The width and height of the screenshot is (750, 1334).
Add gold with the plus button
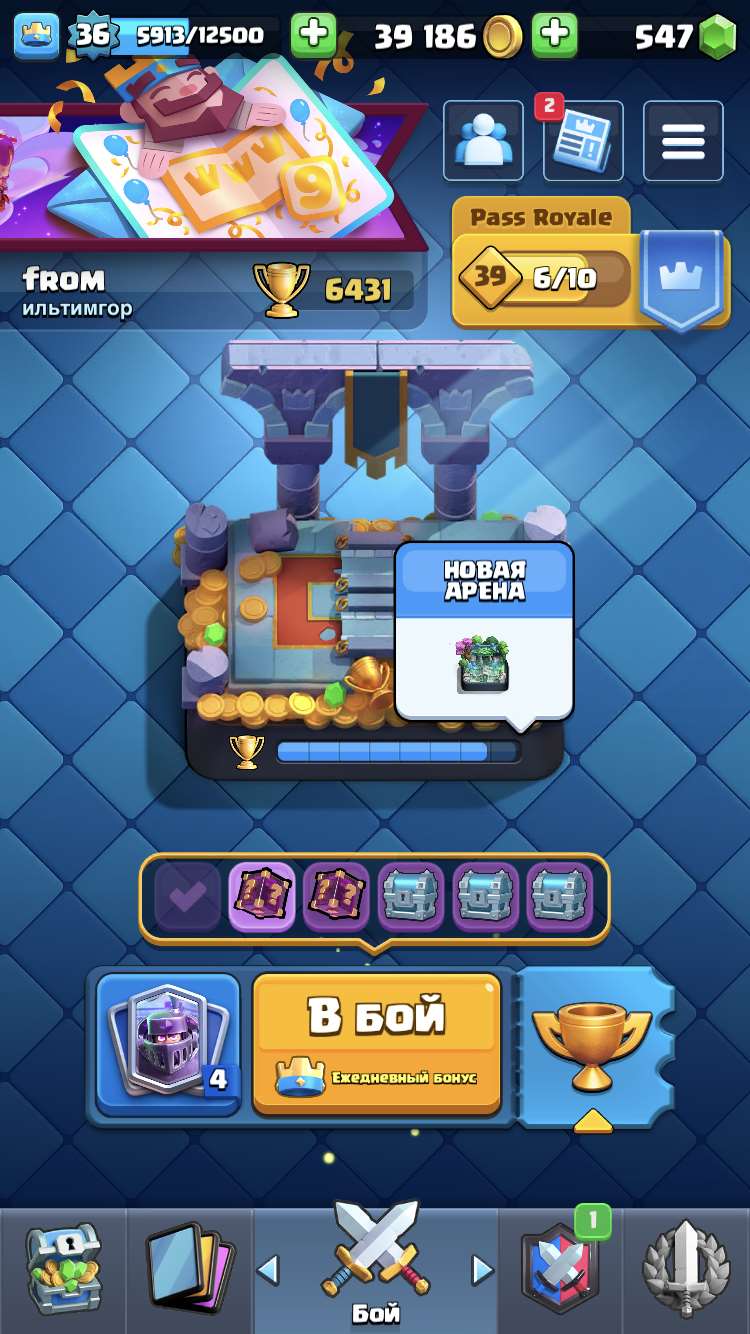pyautogui.click(x=314, y=36)
